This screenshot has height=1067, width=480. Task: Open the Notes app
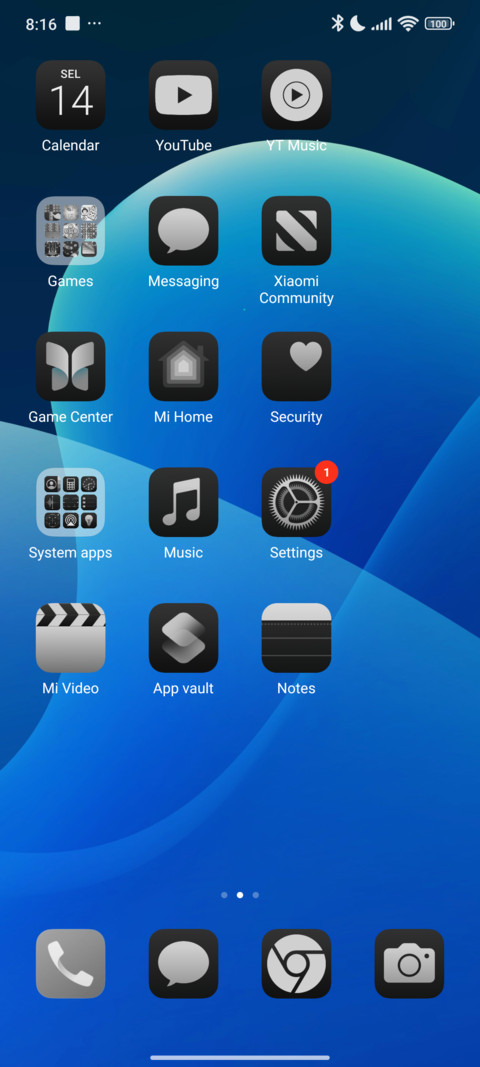click(296, 638)
